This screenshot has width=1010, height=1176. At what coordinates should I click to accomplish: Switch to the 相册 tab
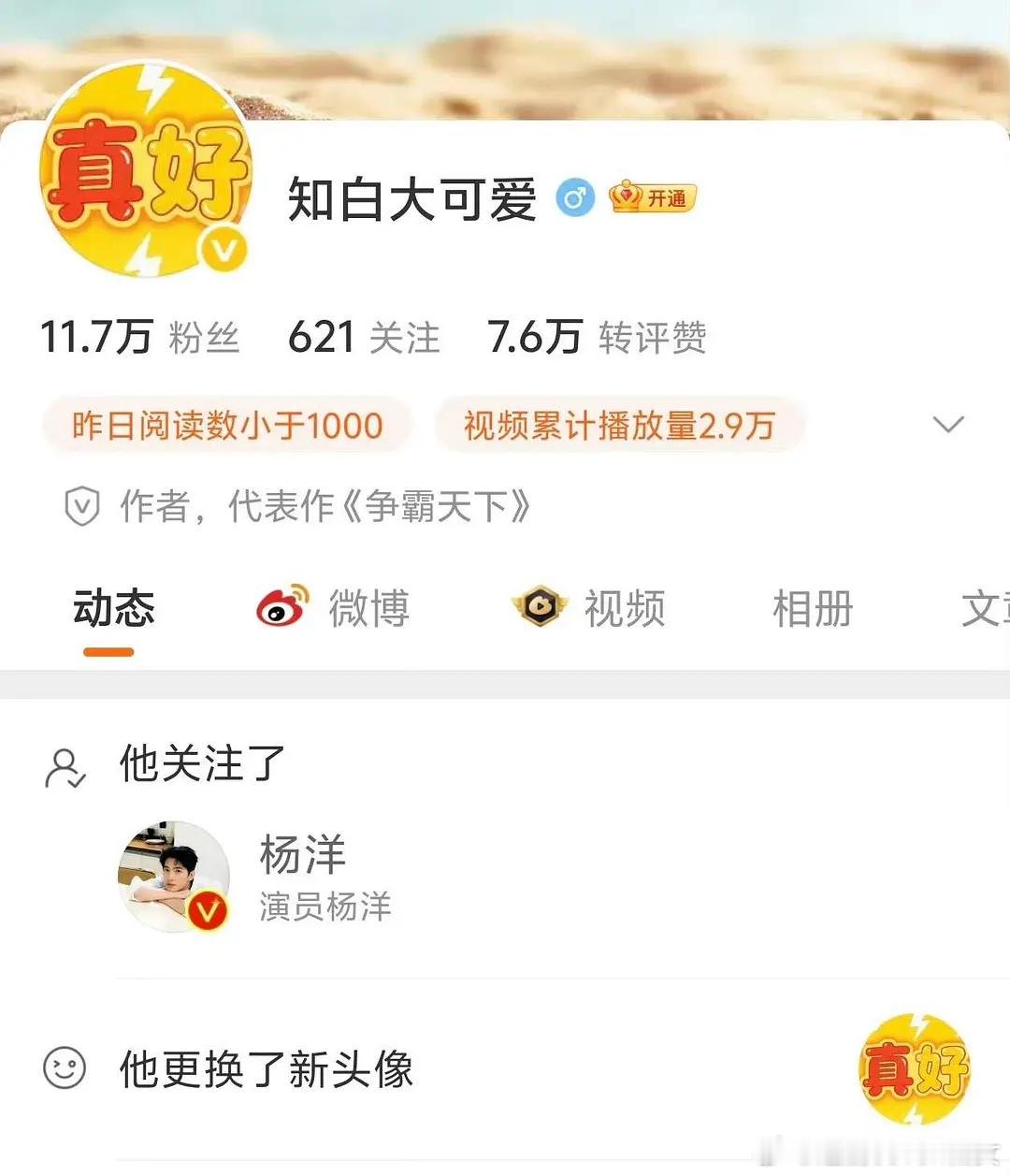pyautogui.click(x=812, y=607)
